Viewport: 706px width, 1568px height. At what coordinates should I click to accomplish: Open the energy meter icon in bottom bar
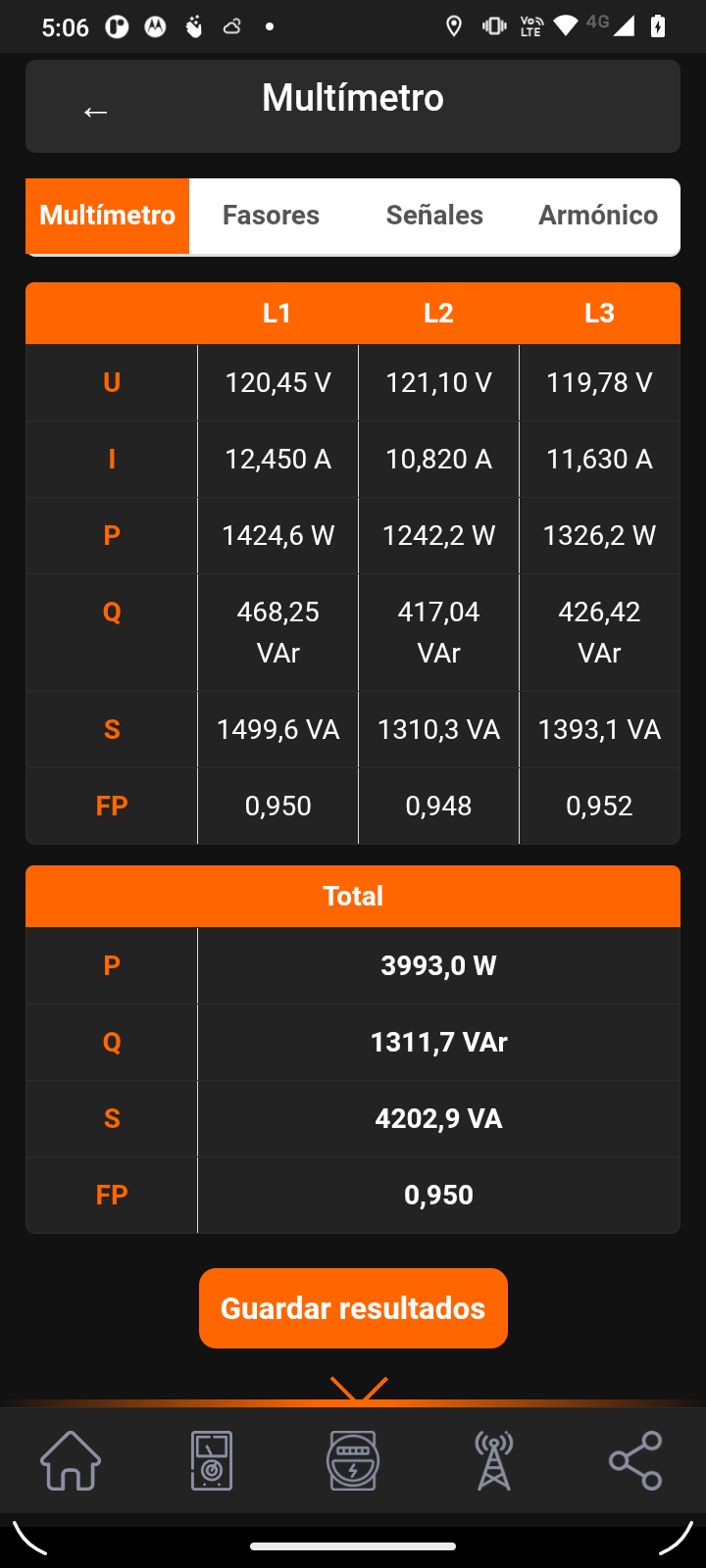[x=353, y=1460]
